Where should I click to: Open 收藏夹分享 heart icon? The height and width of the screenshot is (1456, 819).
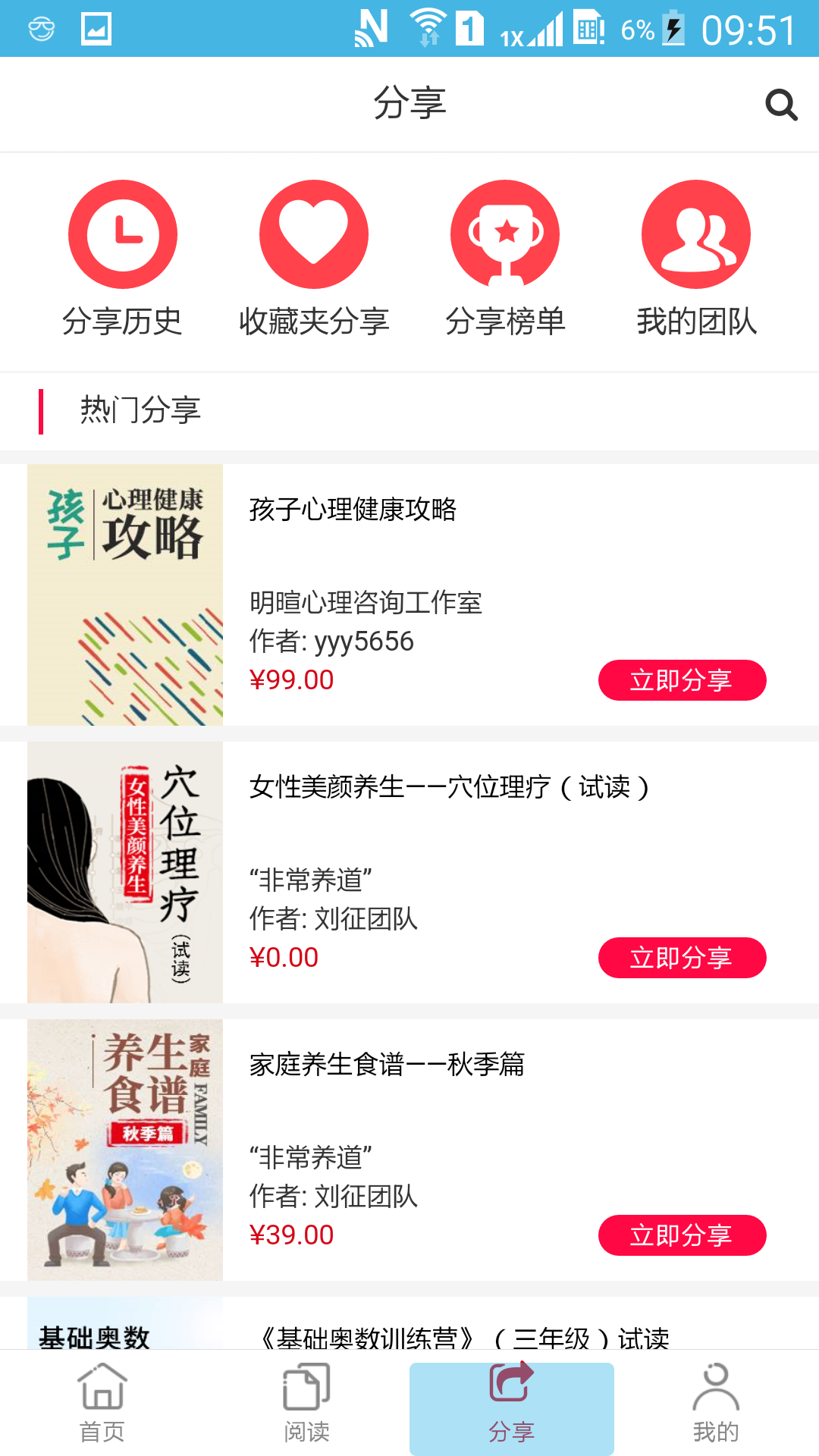point(314,234)
